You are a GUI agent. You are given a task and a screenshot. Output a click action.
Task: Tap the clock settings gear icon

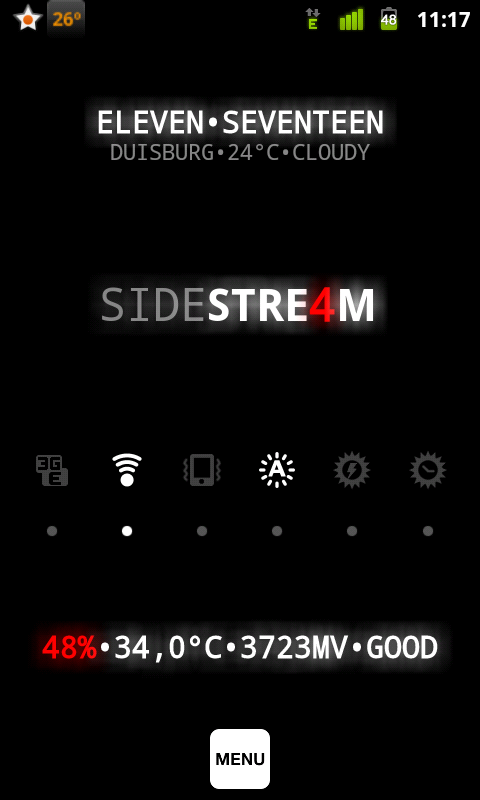coord(427,470)
